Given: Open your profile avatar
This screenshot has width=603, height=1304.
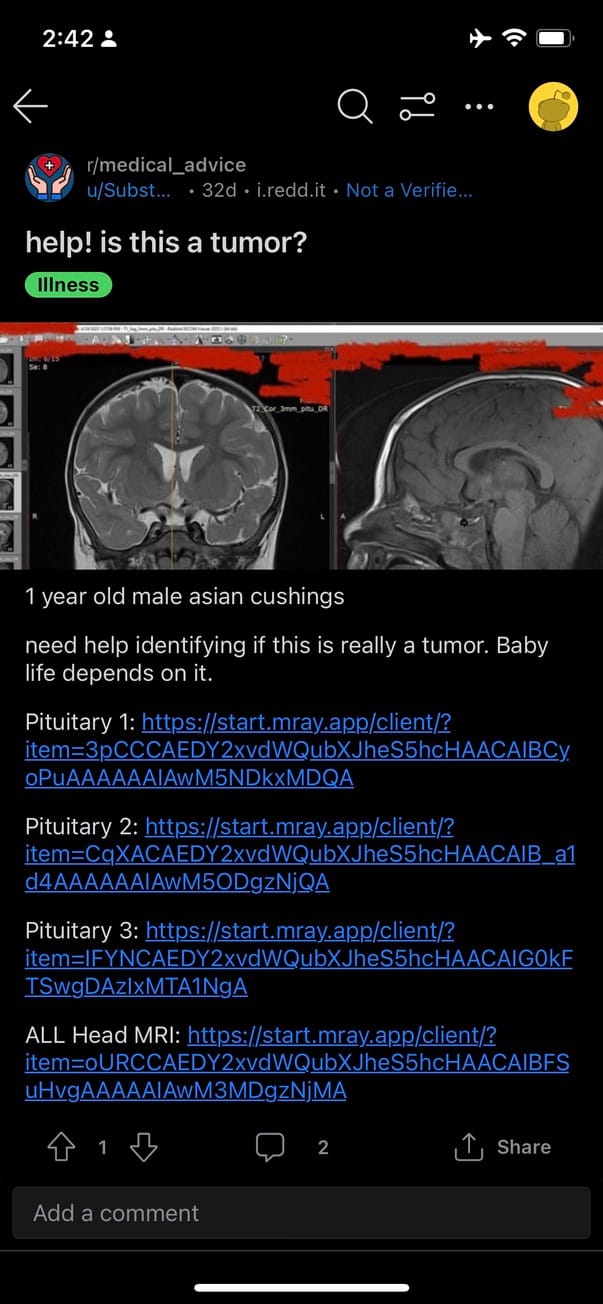Looking at the screenshot, I should 553,106.
